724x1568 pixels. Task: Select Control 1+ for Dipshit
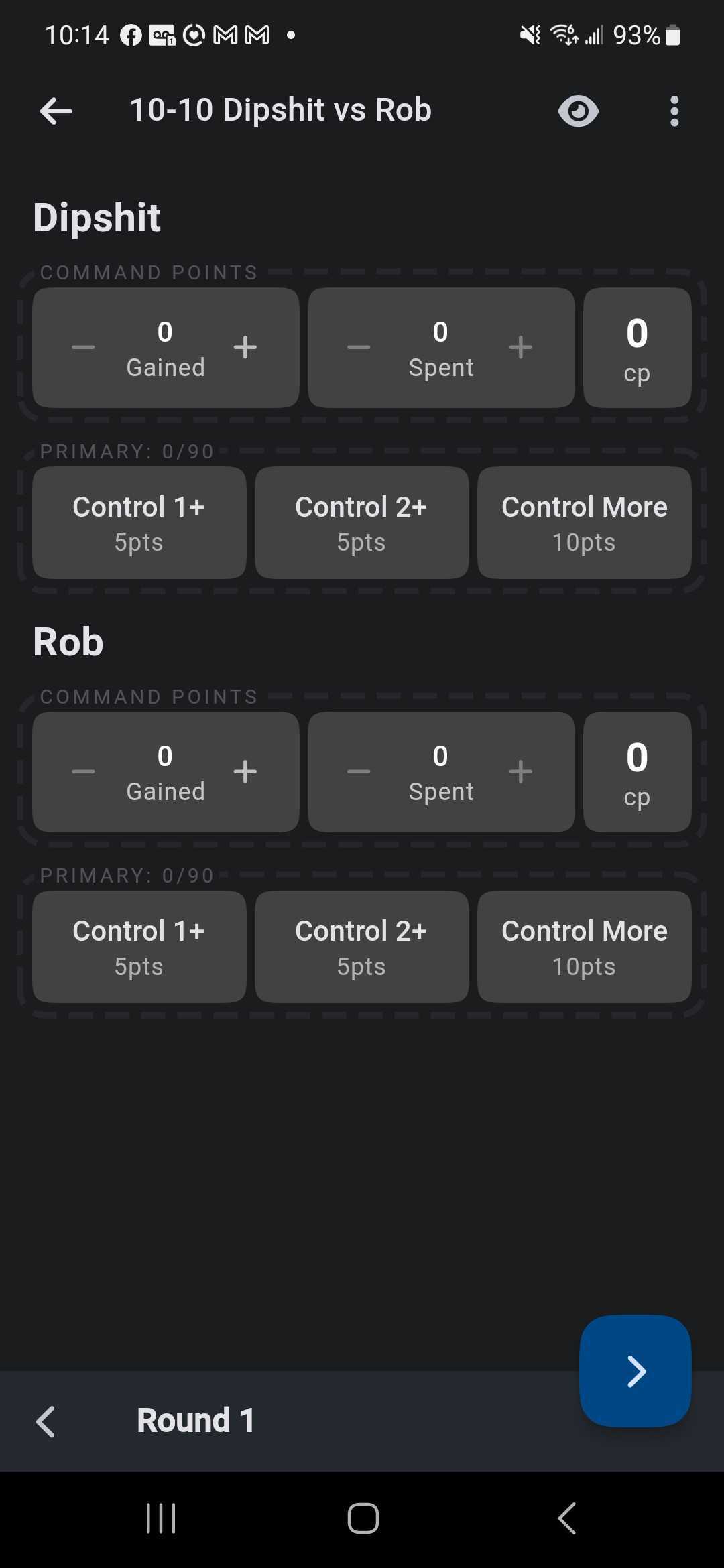139,523
